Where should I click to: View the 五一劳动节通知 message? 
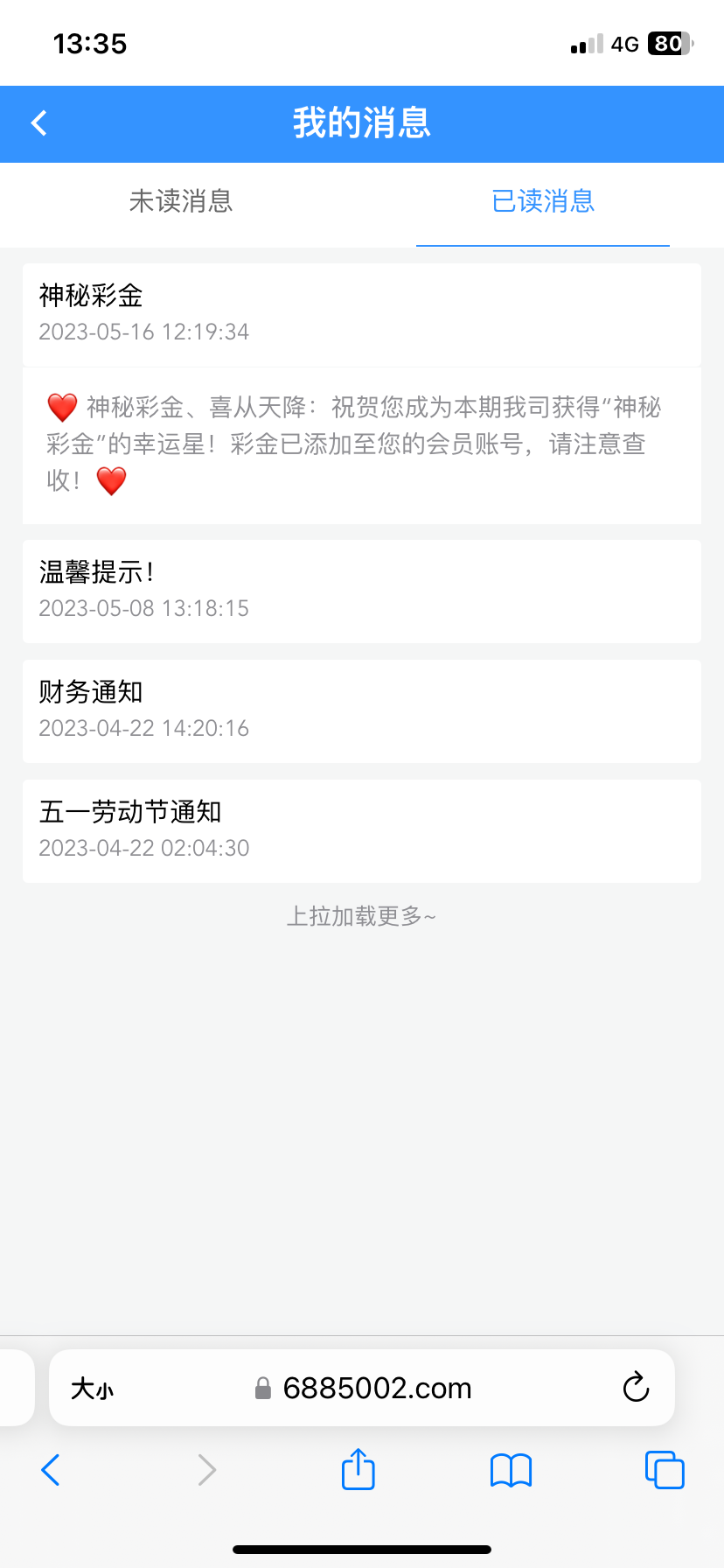point(361,830)
